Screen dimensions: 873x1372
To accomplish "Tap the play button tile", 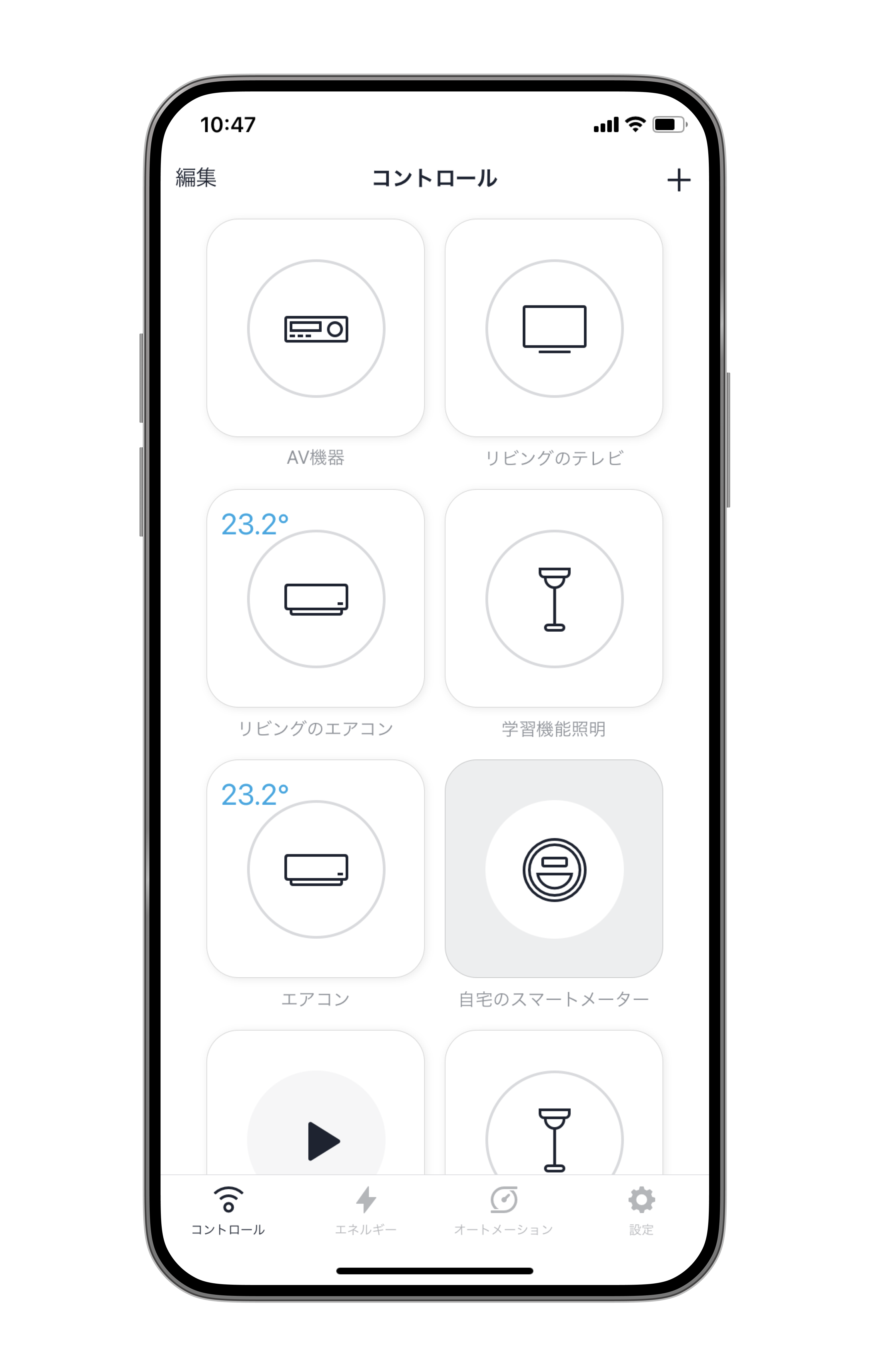I will pos(316,1117).
